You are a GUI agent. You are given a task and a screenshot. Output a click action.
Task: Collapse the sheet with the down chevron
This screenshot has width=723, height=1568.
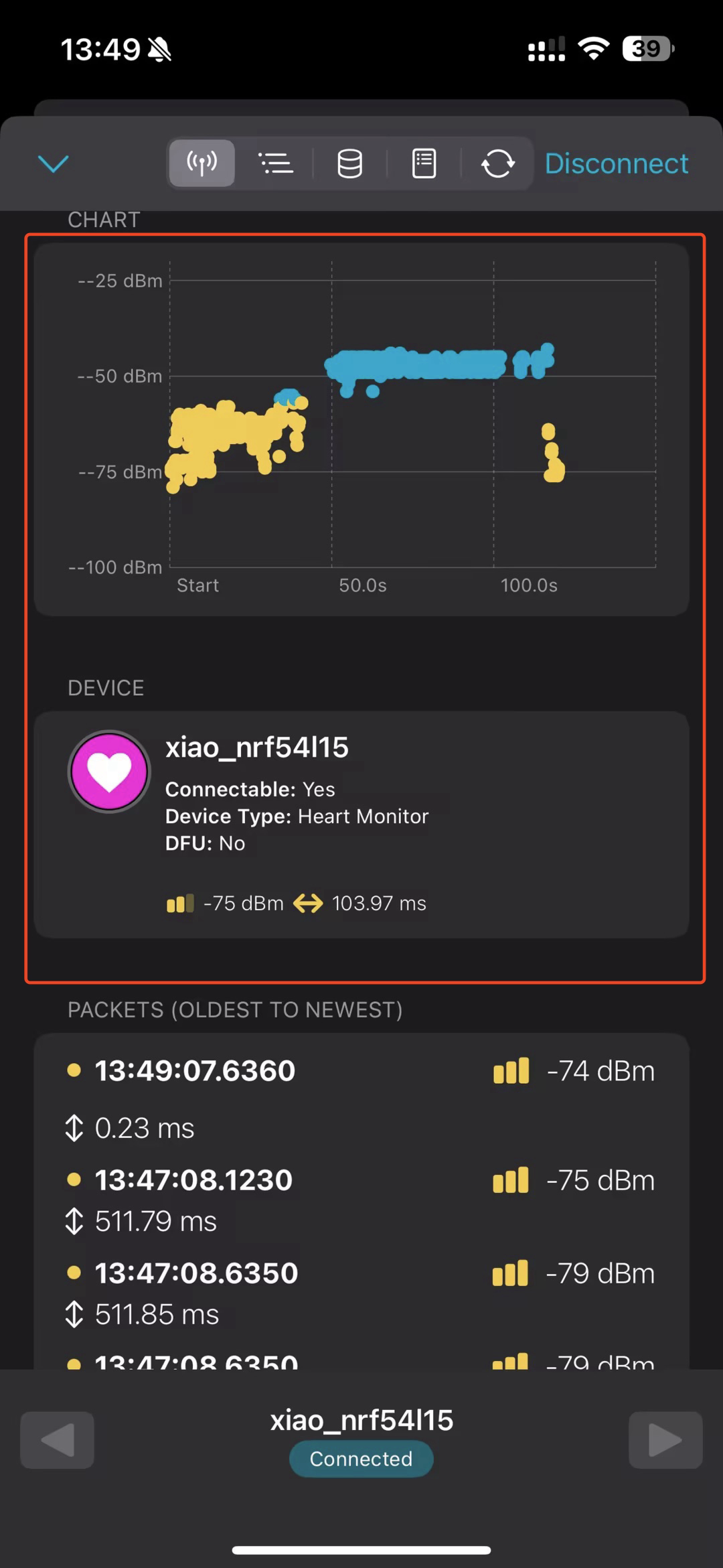tap(53, 163)
